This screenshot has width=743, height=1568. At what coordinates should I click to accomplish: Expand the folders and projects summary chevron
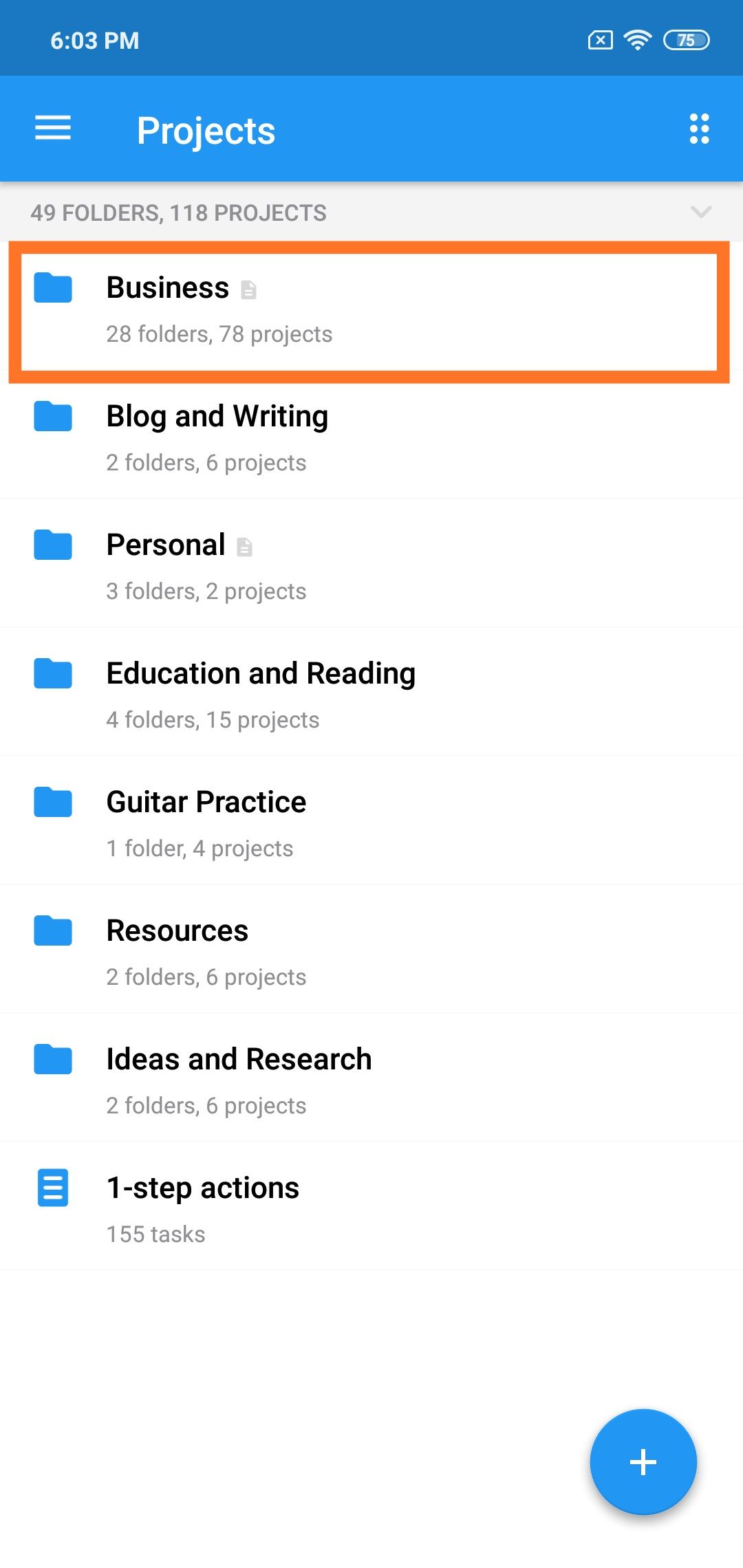click(x=700, y=212)
